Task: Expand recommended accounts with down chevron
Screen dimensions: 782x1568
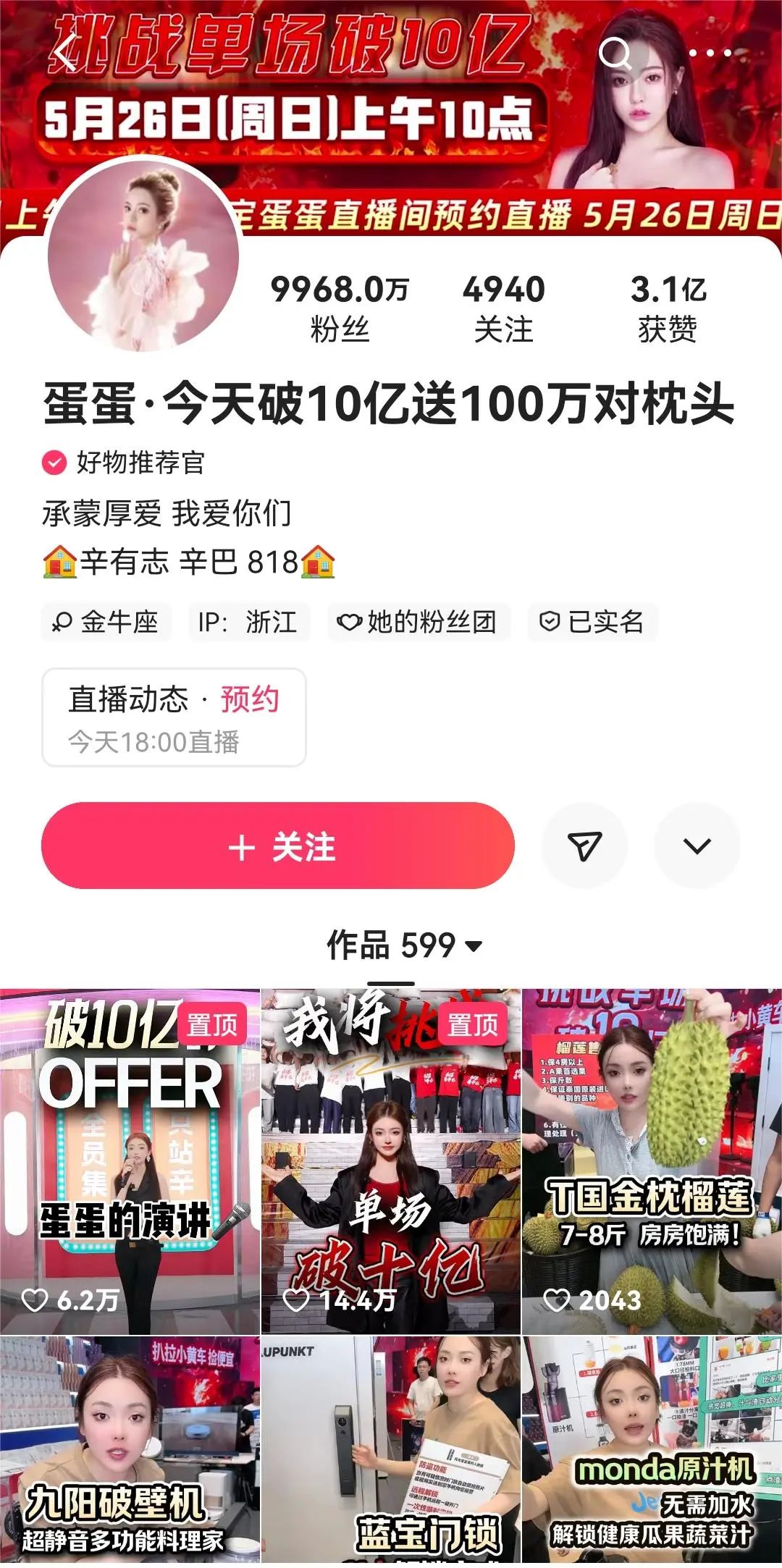Action: 697,846
